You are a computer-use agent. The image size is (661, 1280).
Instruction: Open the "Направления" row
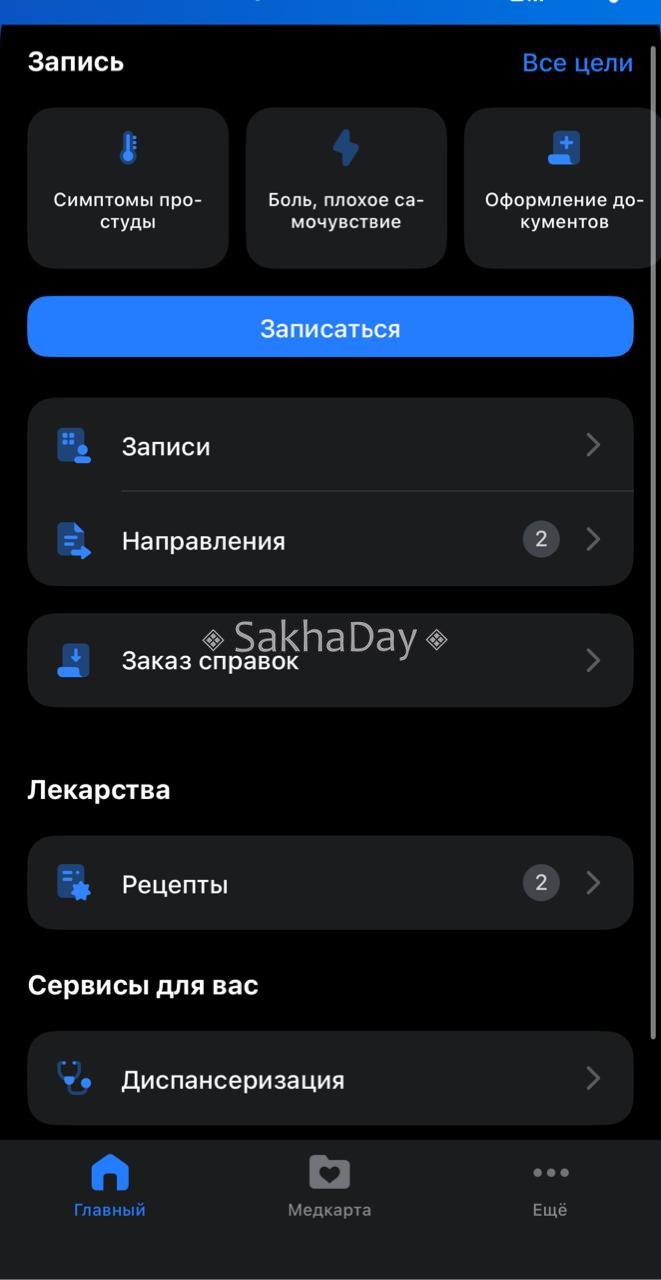[330, 539]
